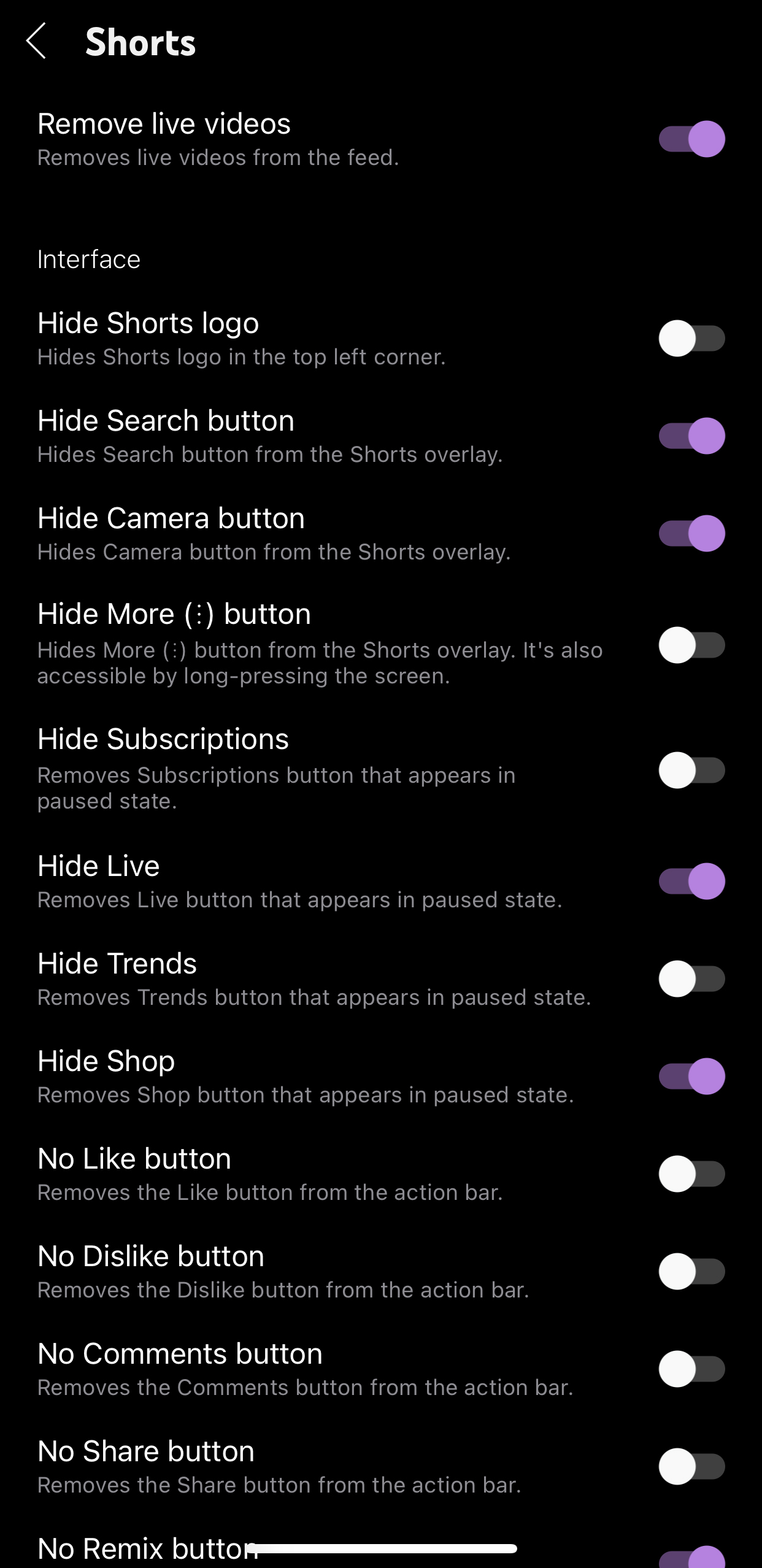
Task: Toggle off Remove live videos
Action: click(x=691, y=139)
